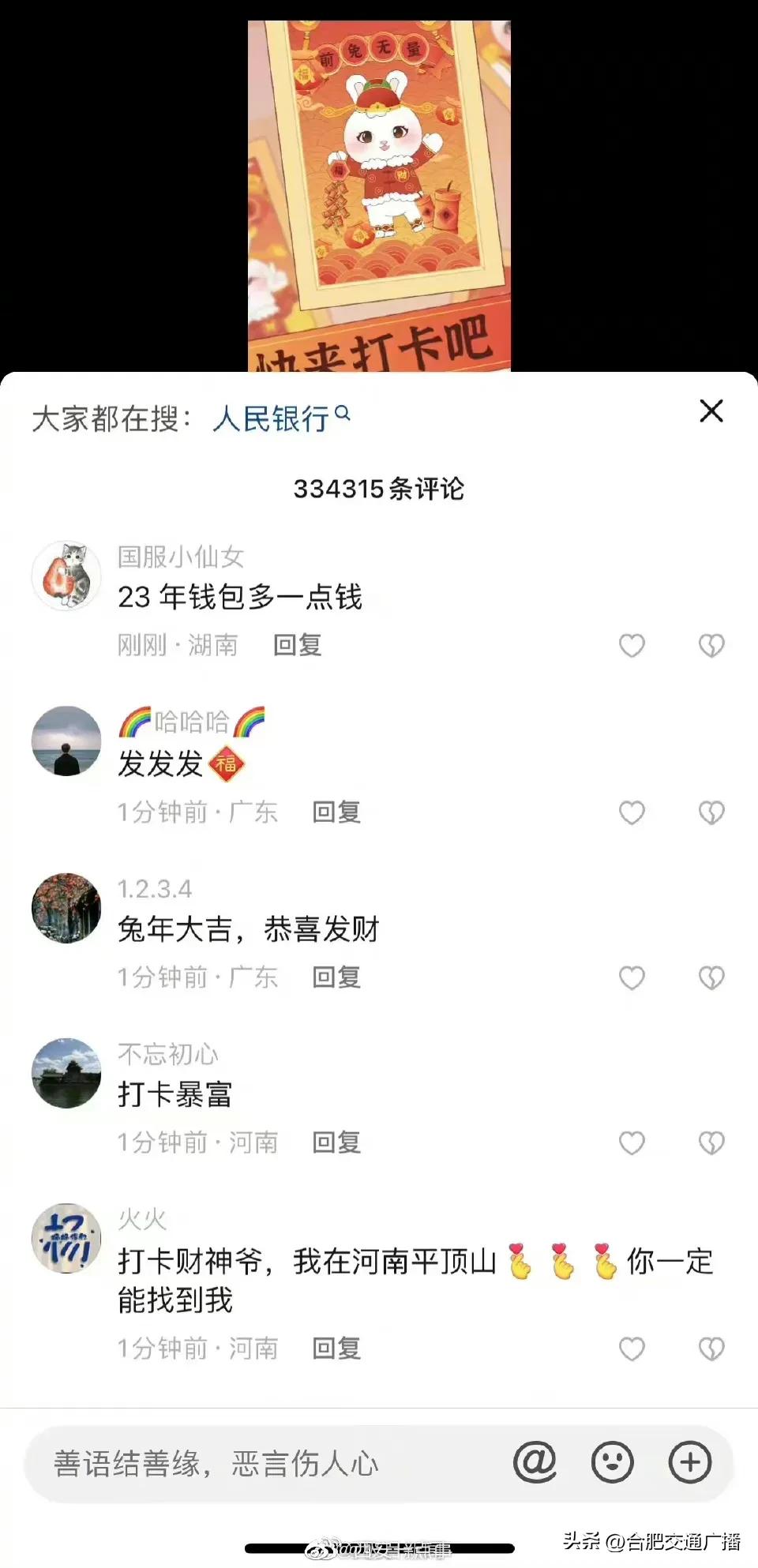758x1568 pixels.
Task: Mention someone with the @ icon
Action: (x=535, y=1463)
